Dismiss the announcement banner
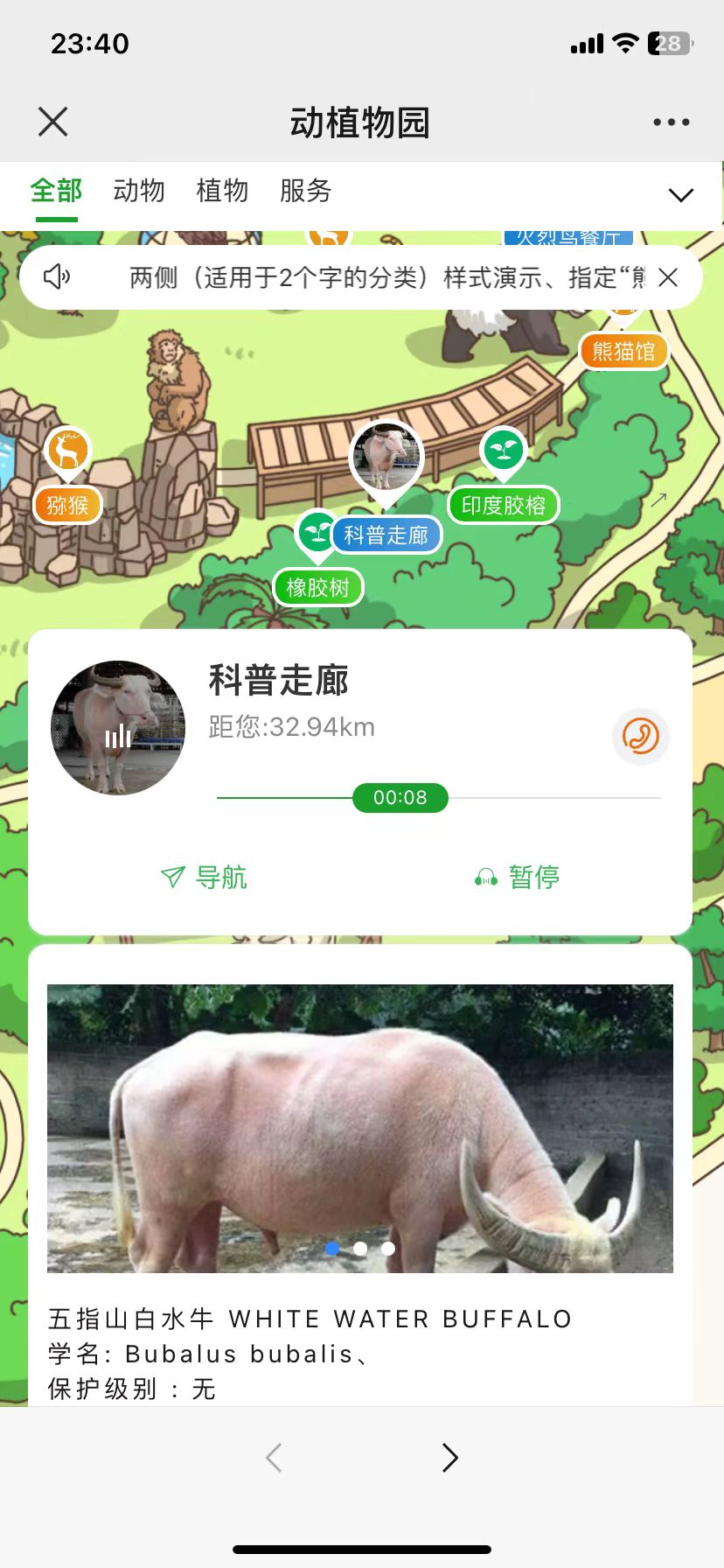 (668, 278)
